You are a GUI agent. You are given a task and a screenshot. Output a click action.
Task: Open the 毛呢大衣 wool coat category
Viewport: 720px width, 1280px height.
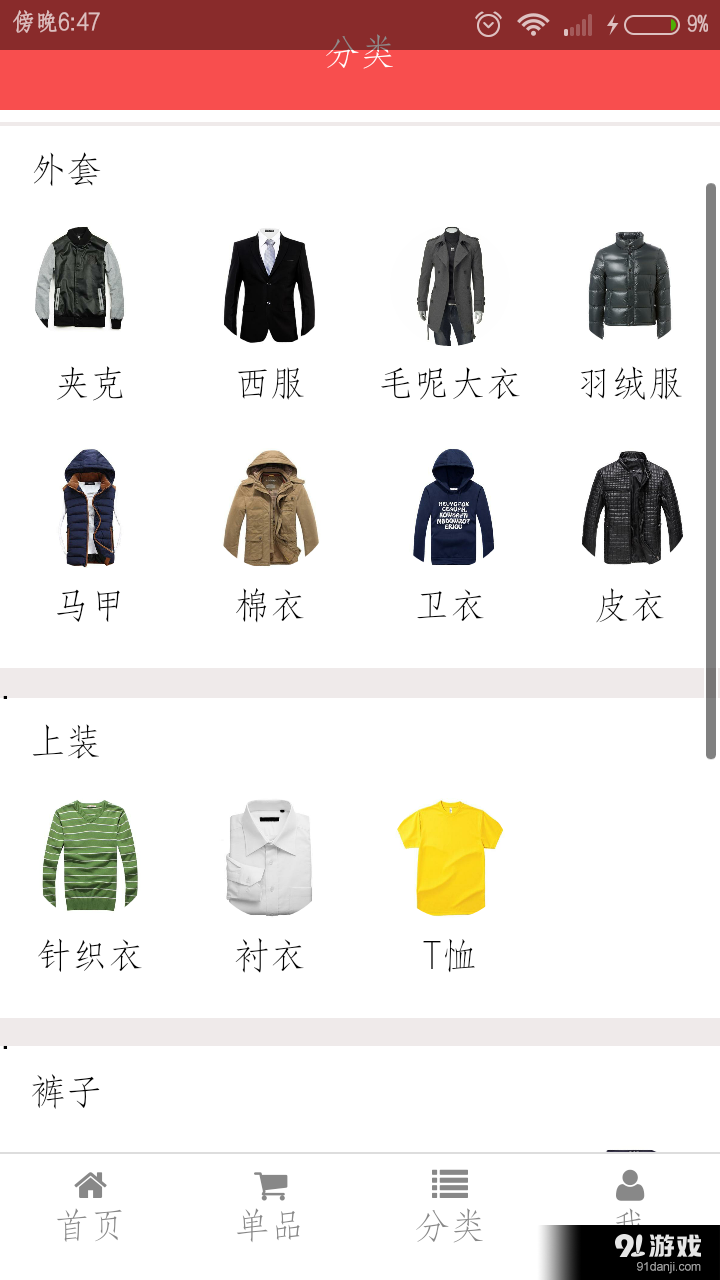(450, 285)
